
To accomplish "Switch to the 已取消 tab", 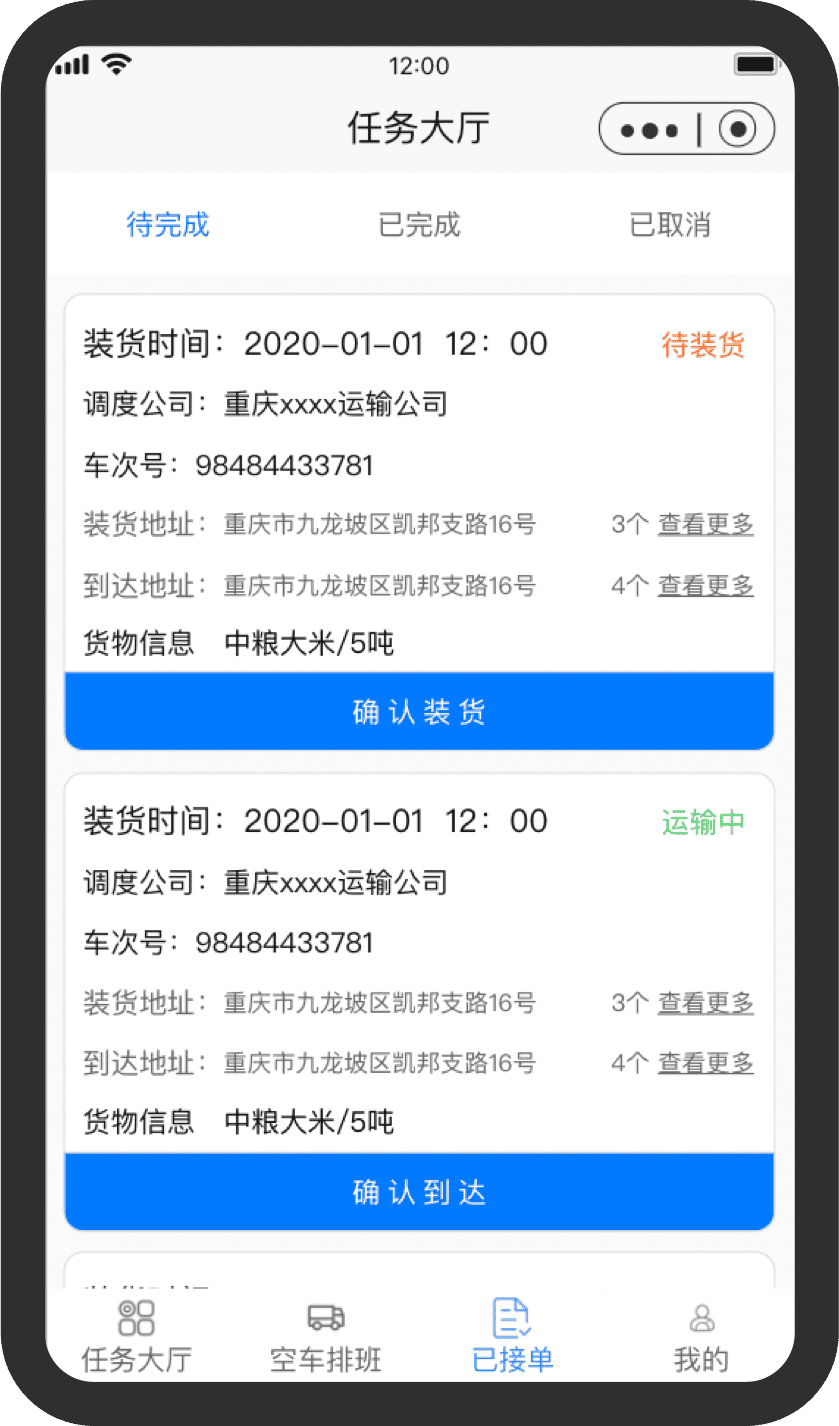I will click(670, 225).
